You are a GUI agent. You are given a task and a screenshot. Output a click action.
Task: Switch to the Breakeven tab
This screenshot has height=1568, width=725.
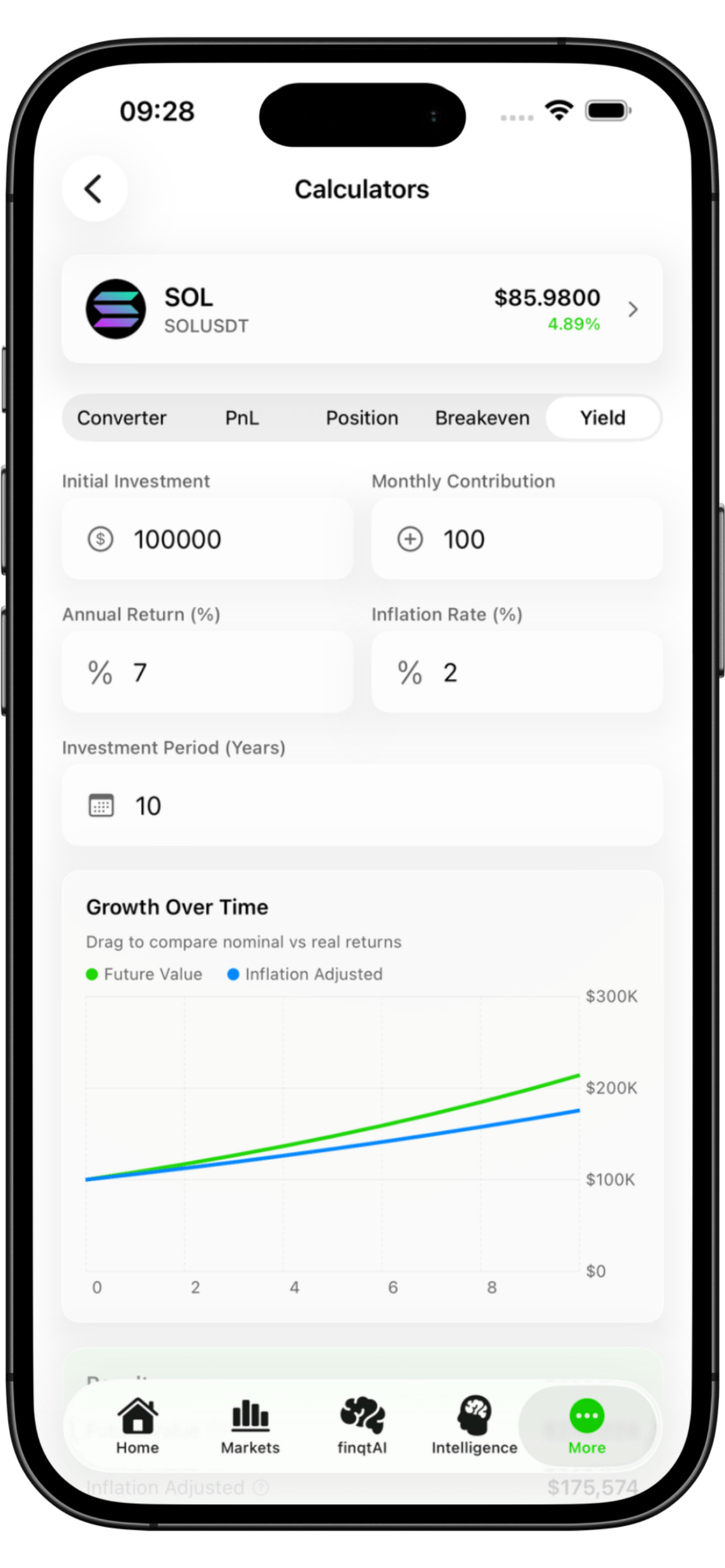(x=482, y=418)
